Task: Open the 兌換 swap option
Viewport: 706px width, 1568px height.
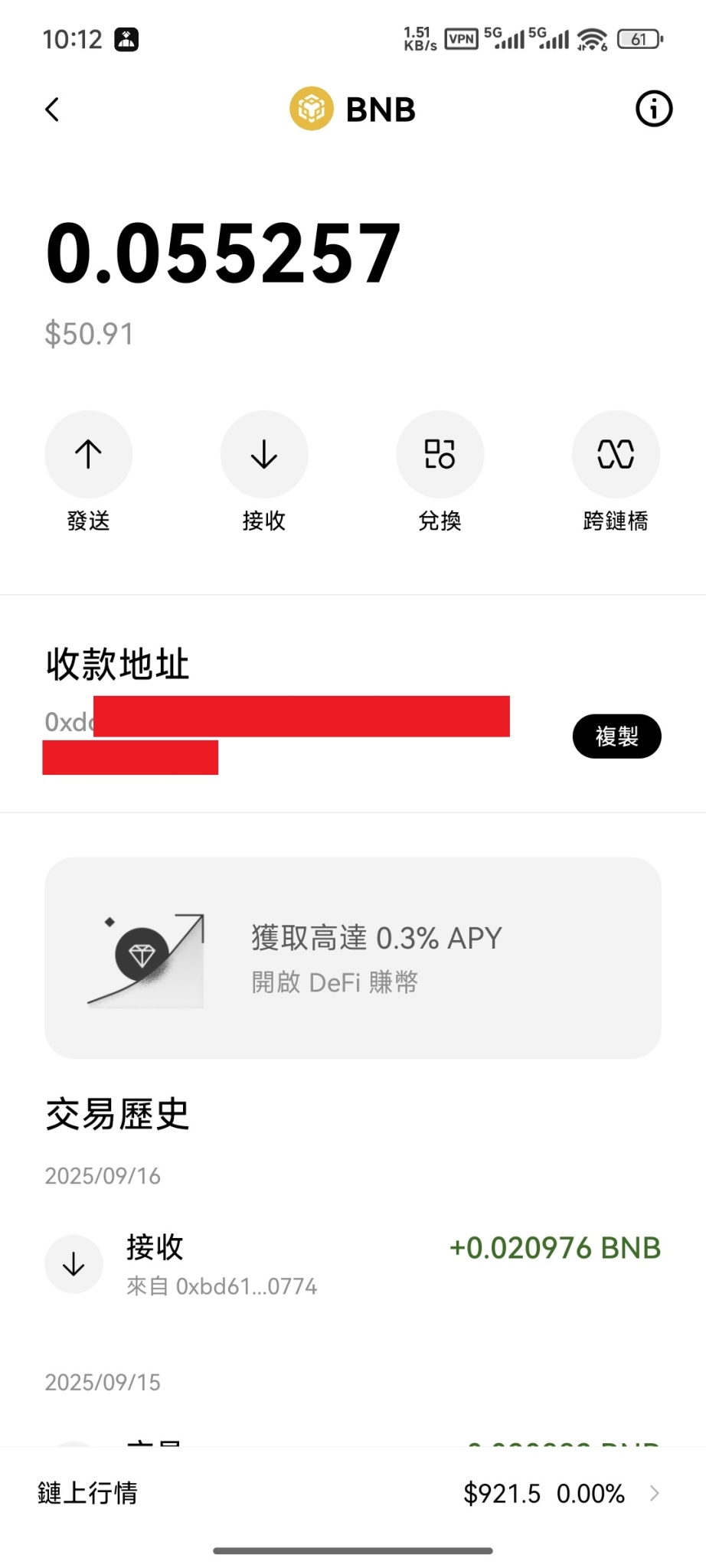Action: pos(440,454)
